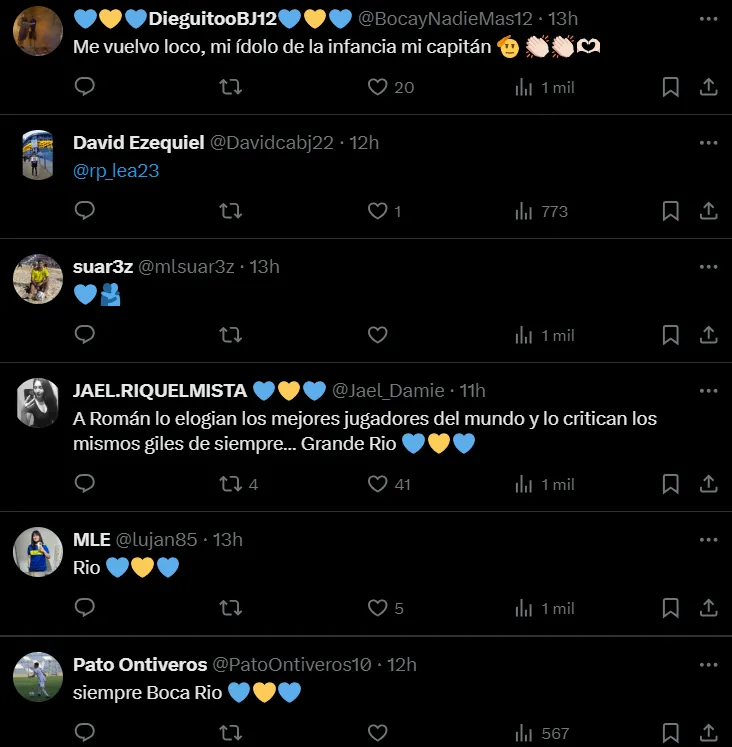The height and width of the screenshot is (747, 732).
Task: View analytics for David Ezequiel's tweet
Action: 541,211
